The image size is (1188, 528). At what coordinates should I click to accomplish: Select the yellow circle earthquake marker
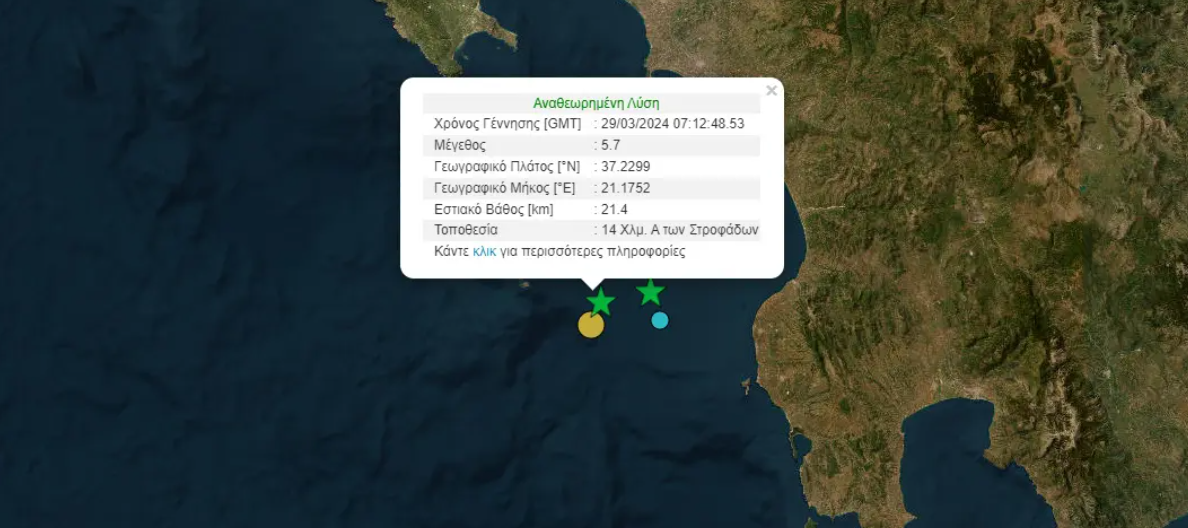pyautogui.click(x=591, y=325)
